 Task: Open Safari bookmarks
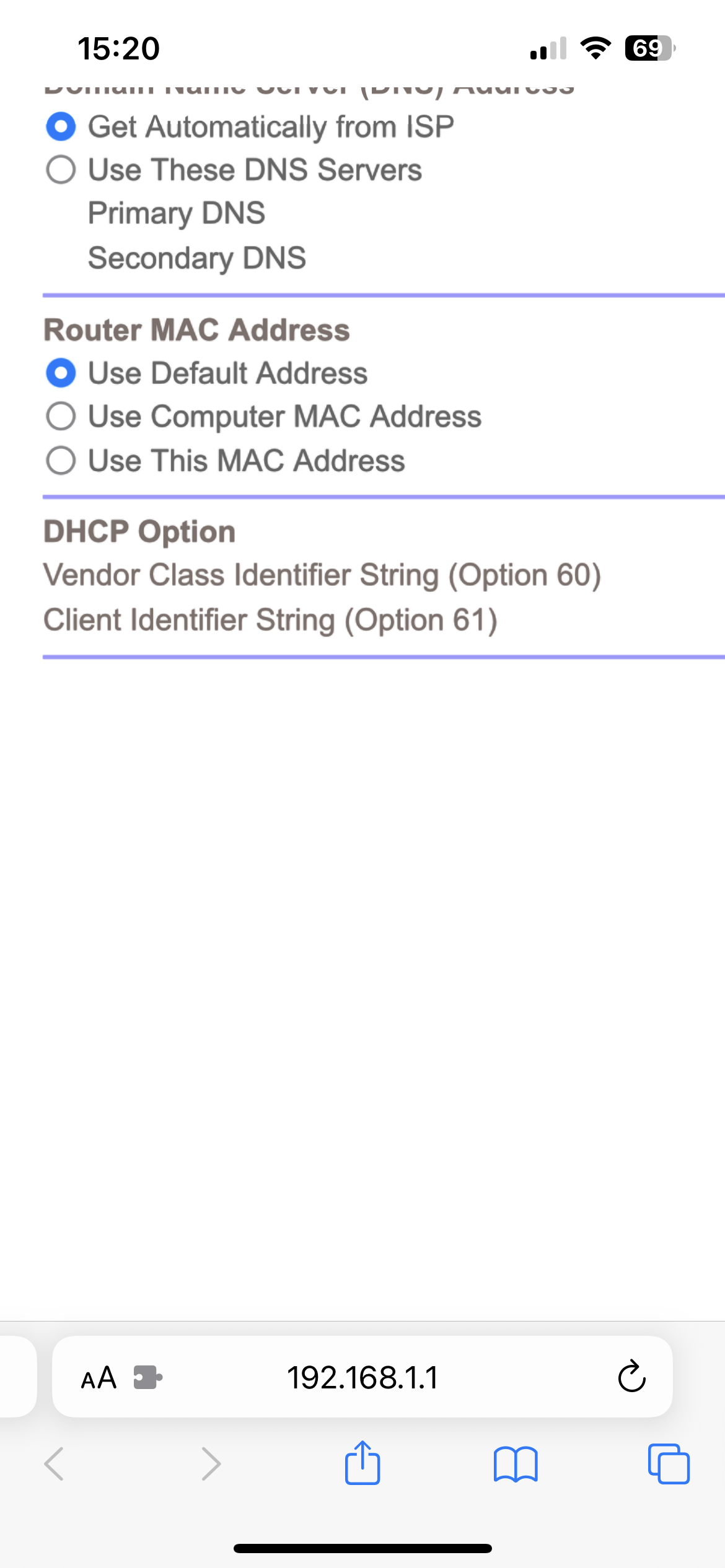click(x=516, y=1465)
